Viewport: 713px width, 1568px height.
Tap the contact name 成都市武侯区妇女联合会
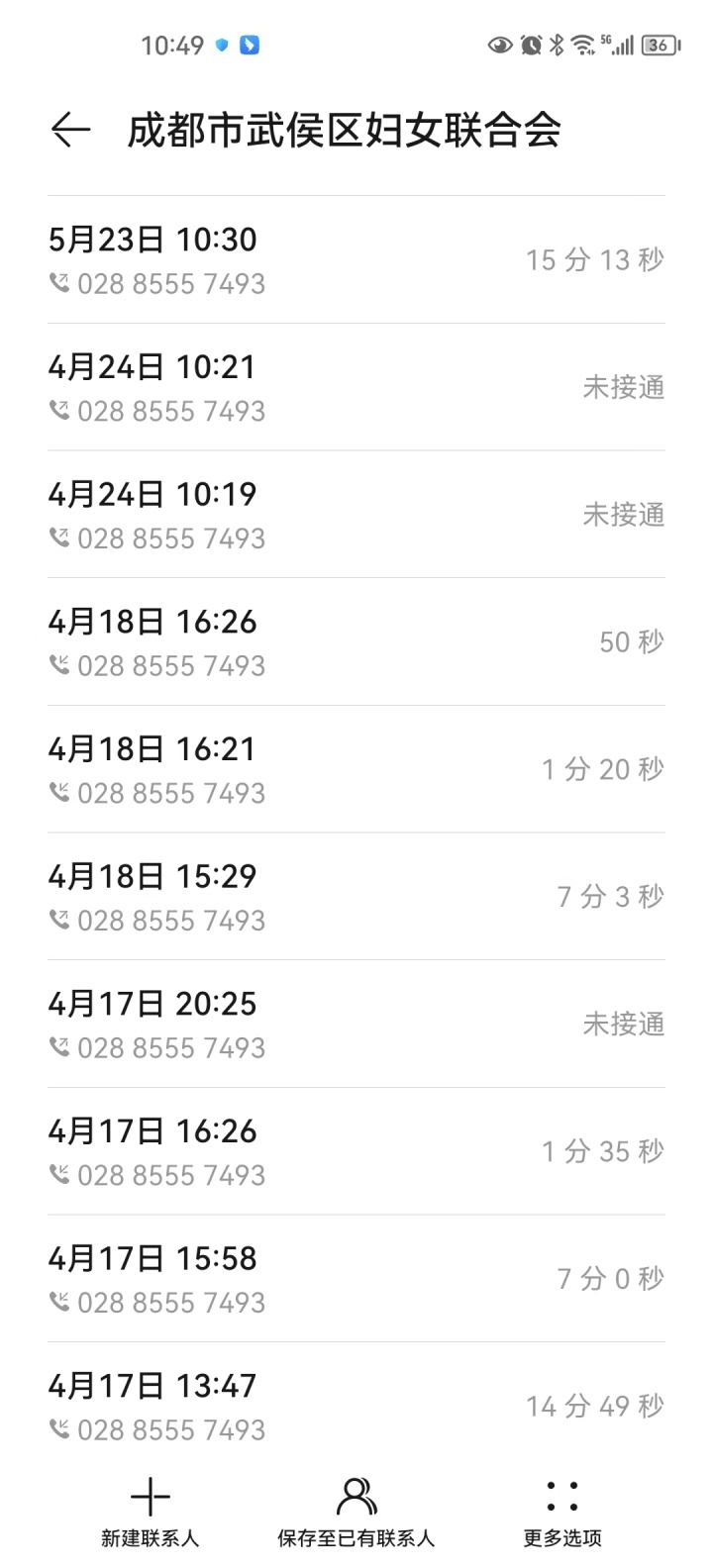point(343,129)
